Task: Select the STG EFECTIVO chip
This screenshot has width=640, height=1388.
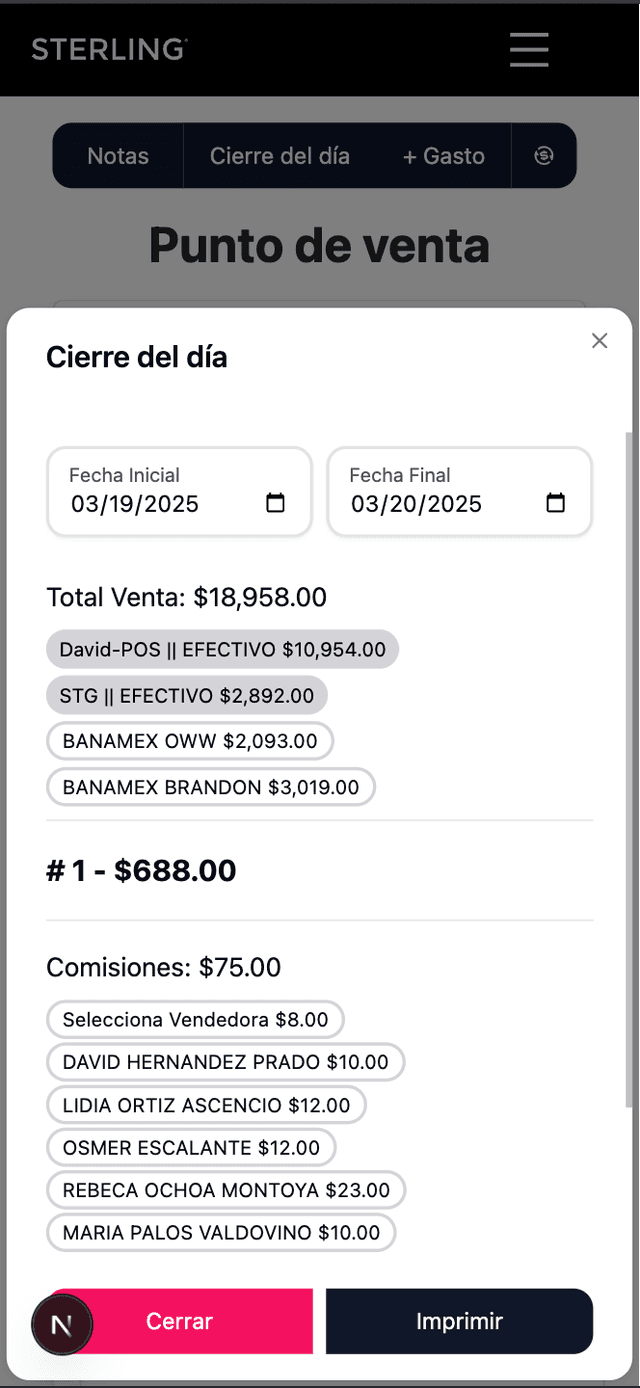Action: [x=186, y=695]
